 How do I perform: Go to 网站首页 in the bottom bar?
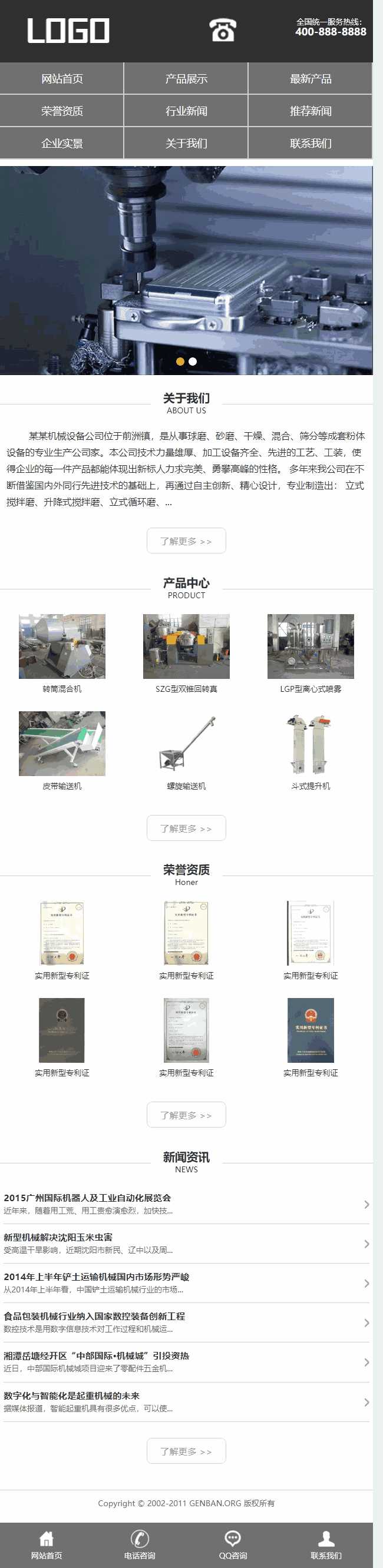tap(47, 1545)
